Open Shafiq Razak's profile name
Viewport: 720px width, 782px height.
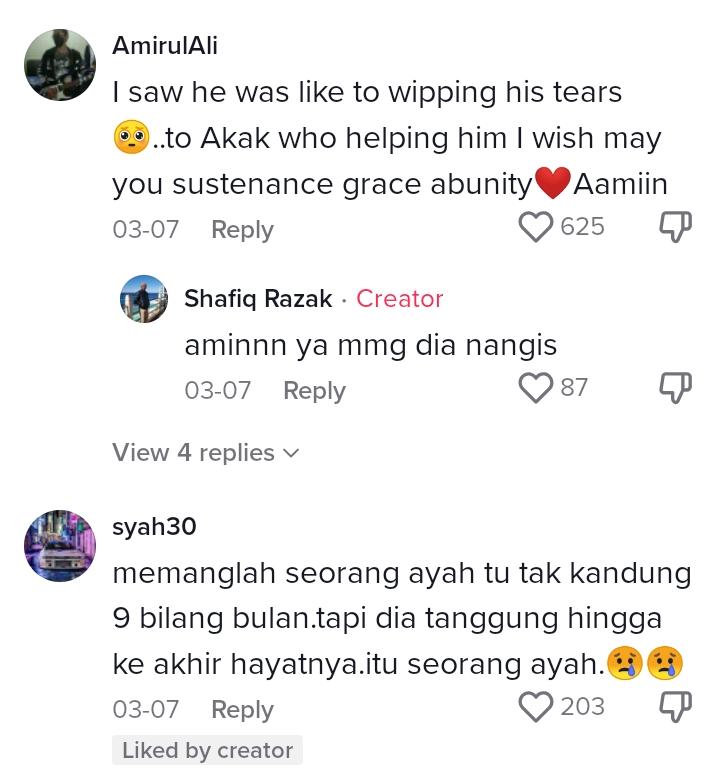[x=258, y=298]
